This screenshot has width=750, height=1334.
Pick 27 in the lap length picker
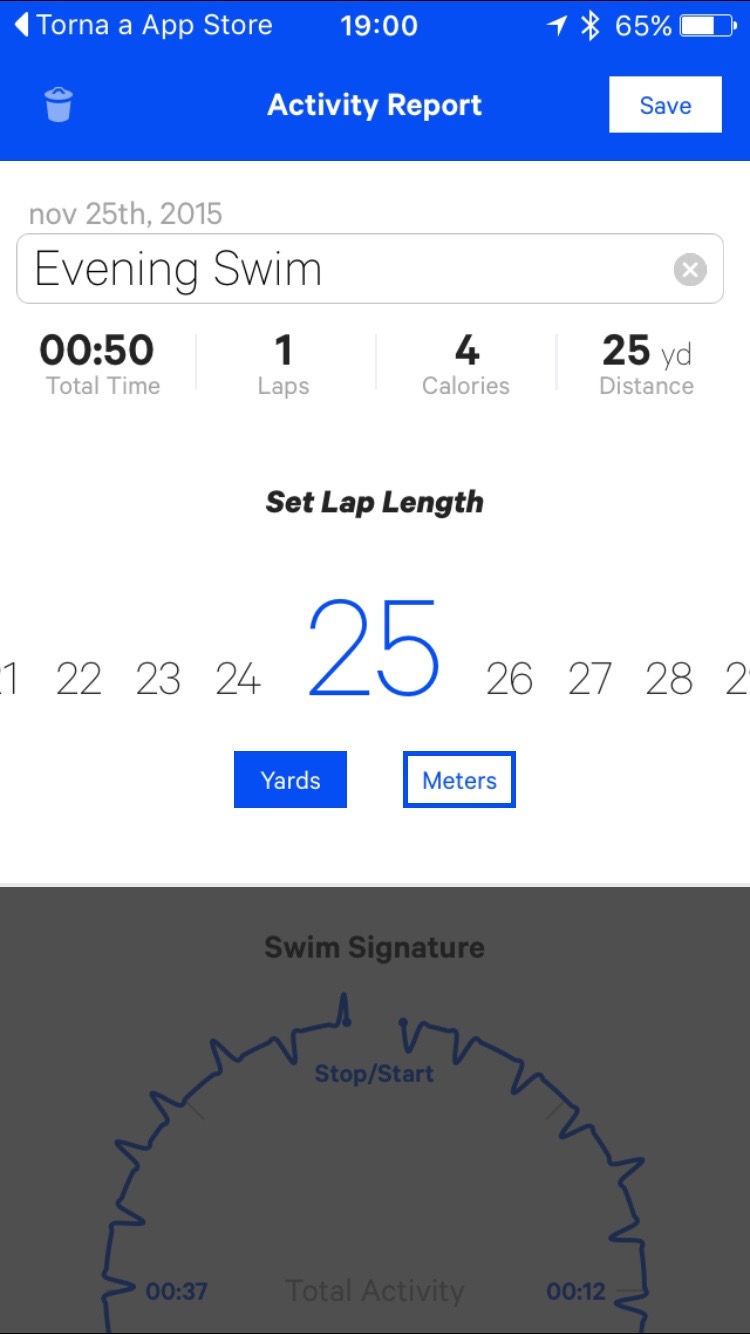pos(590,680)
